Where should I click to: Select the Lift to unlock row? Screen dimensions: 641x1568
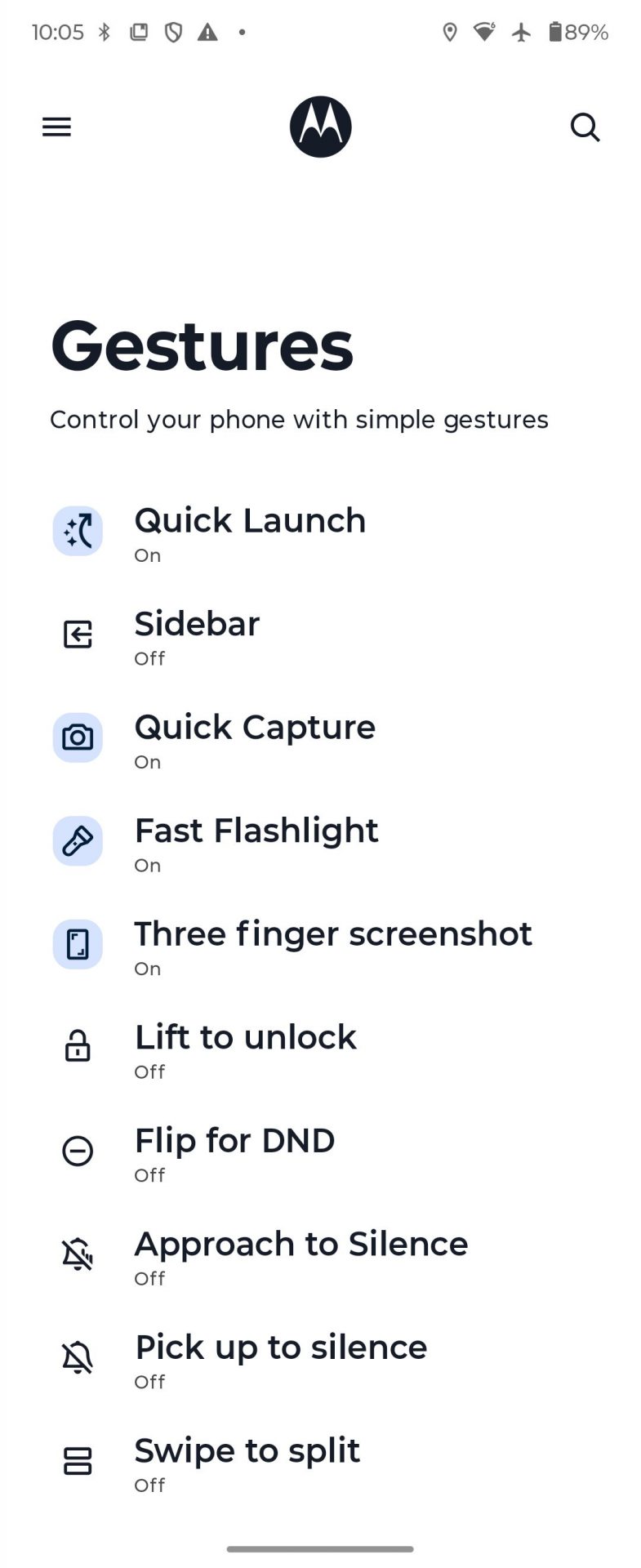click(245, 1049)
